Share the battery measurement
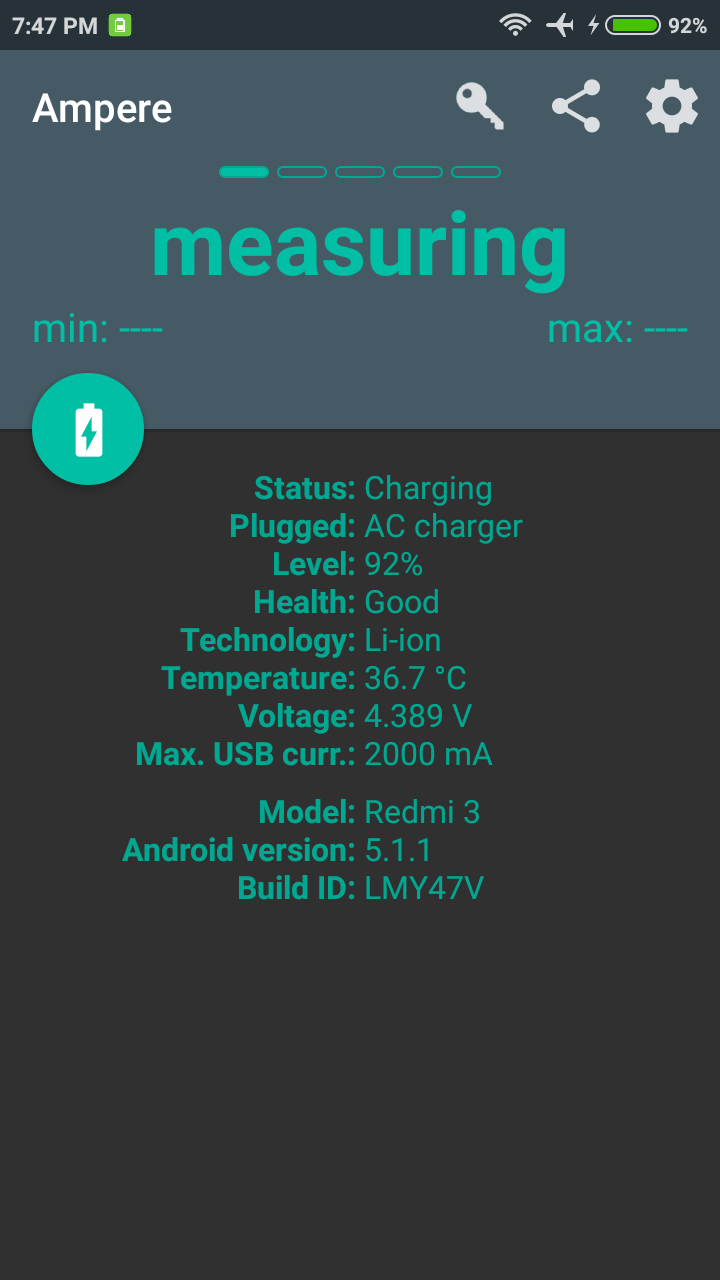This screenshot has width=720, height=1280. click(x=576, y=106)
